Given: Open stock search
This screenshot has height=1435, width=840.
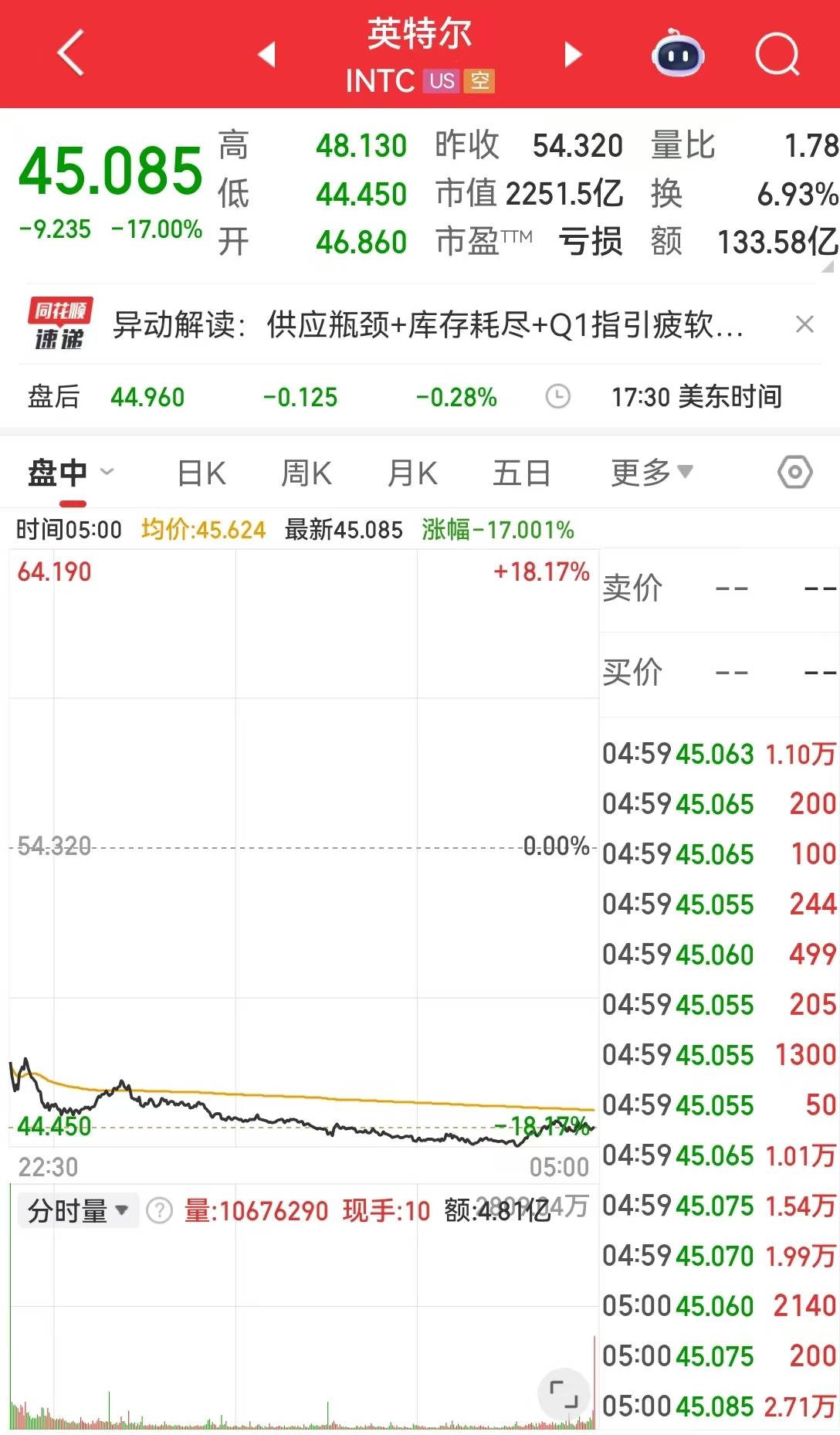Looking at the screenshot, I should coord(777,54).
